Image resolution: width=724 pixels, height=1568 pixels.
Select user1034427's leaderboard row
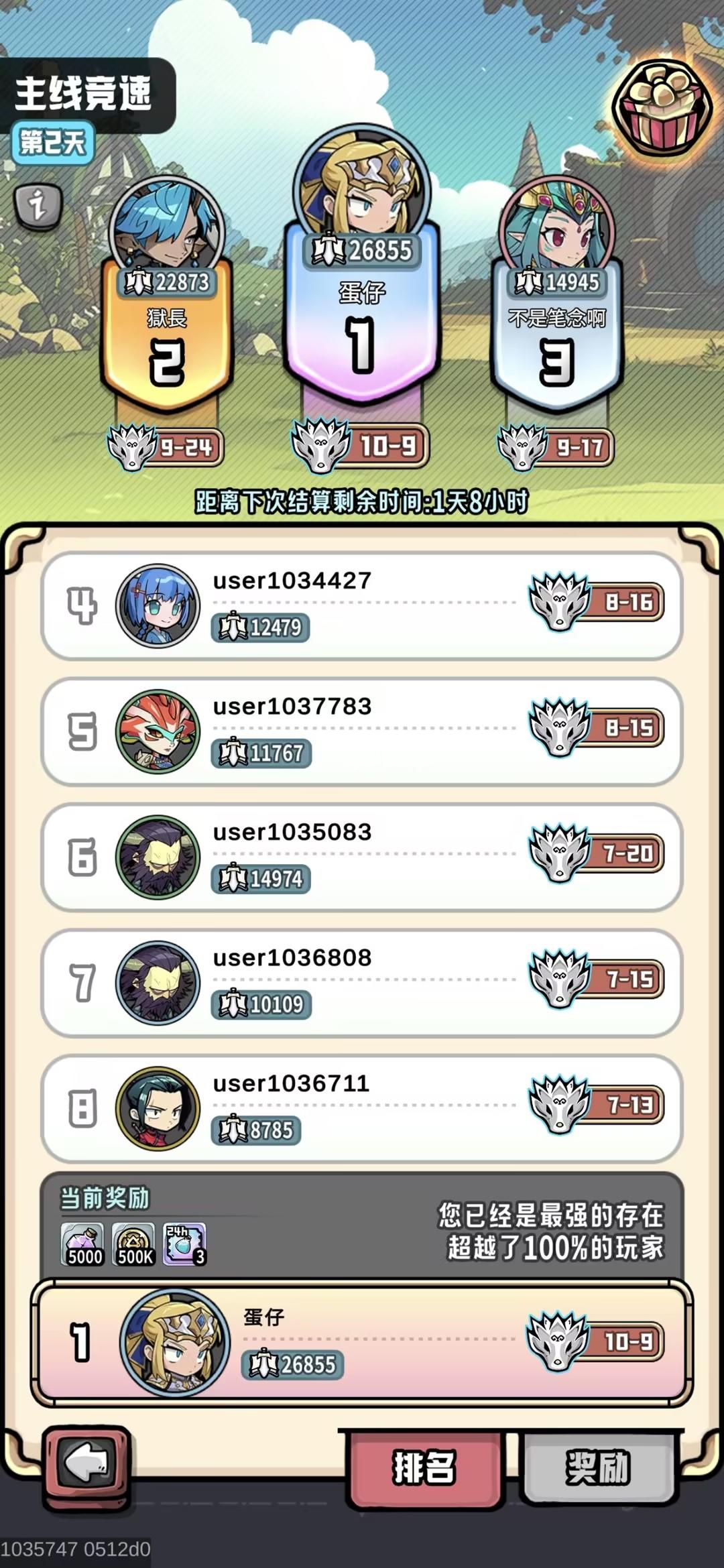(x=362, y=605)
